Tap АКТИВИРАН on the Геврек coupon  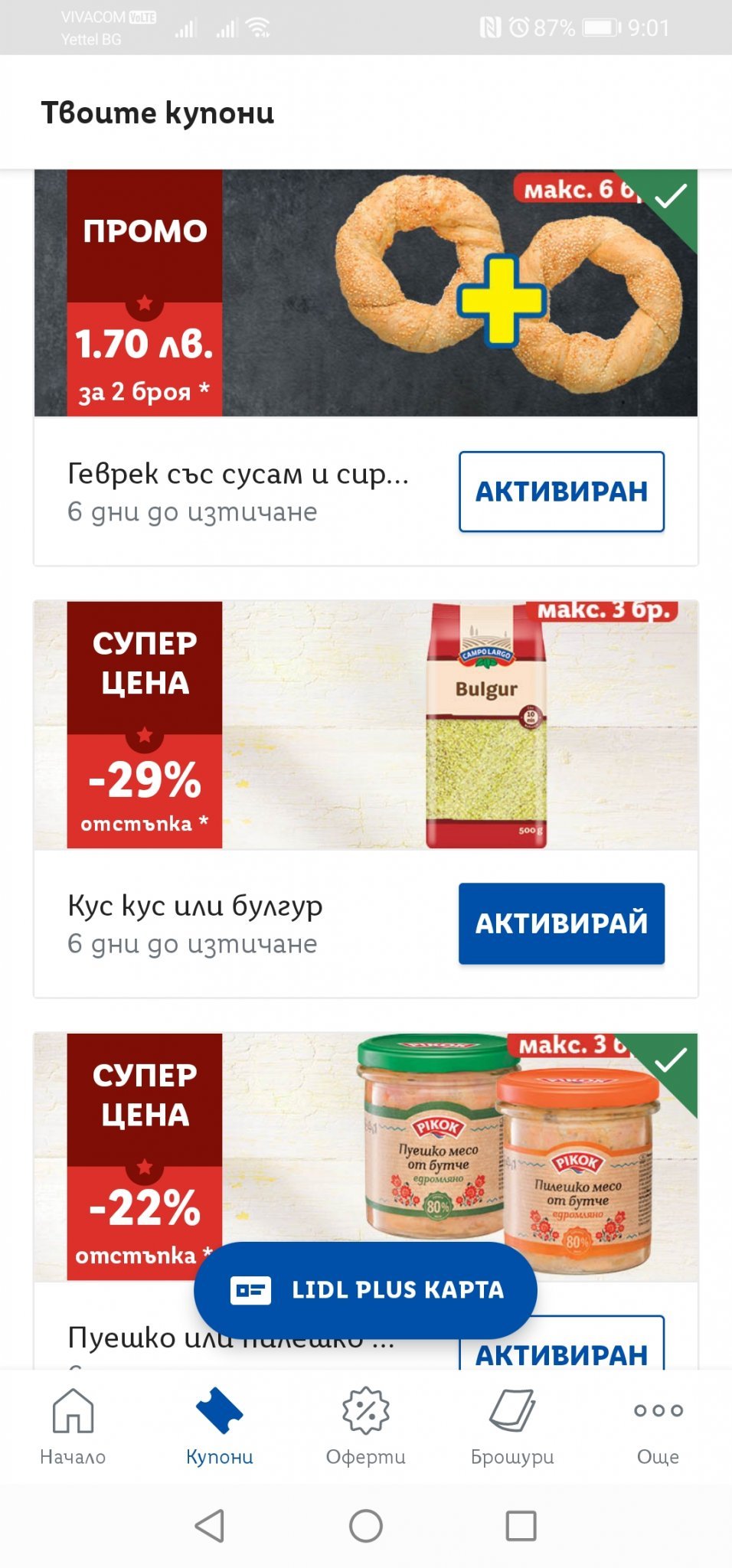click(561, 492)
